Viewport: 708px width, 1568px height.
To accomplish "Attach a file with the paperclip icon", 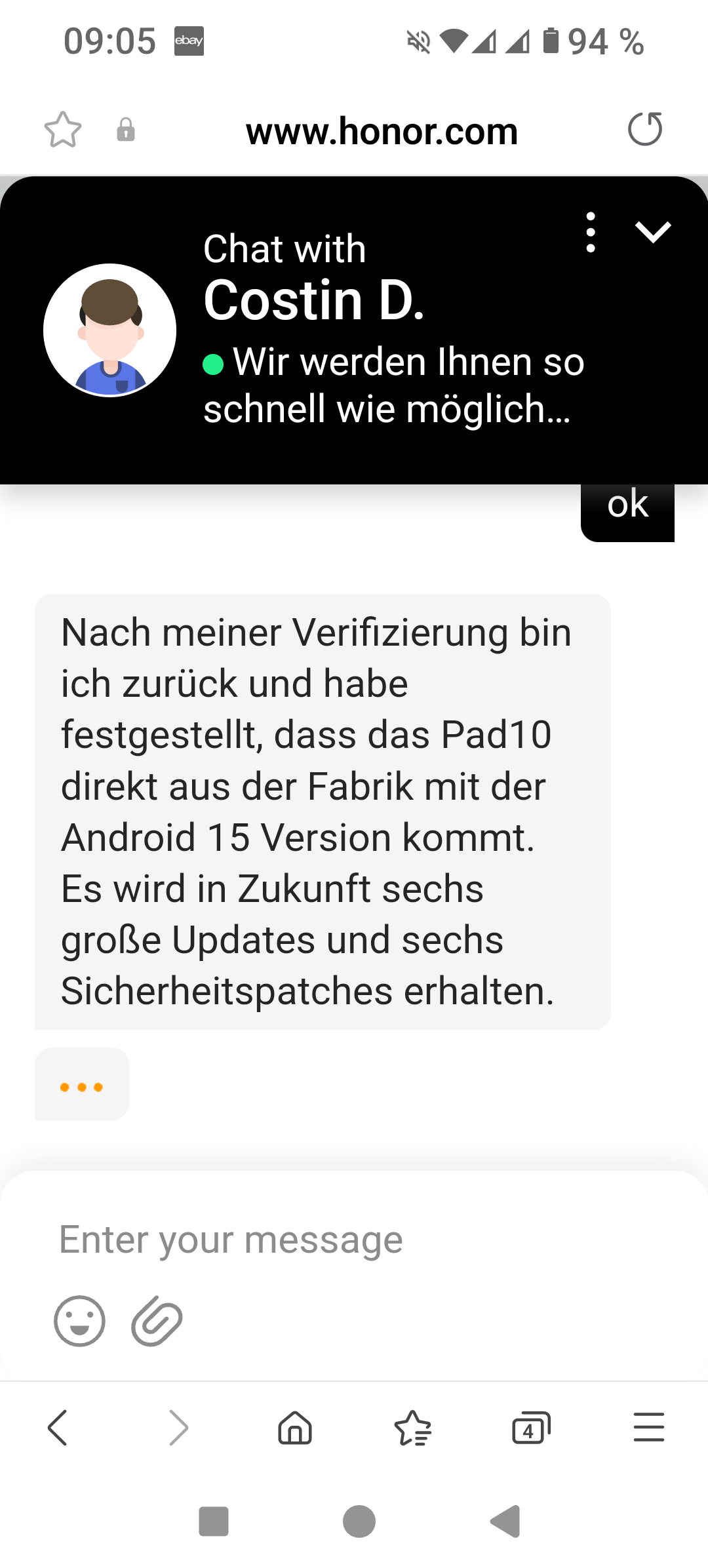I will pyautogui.click(x=157, y=1321).
